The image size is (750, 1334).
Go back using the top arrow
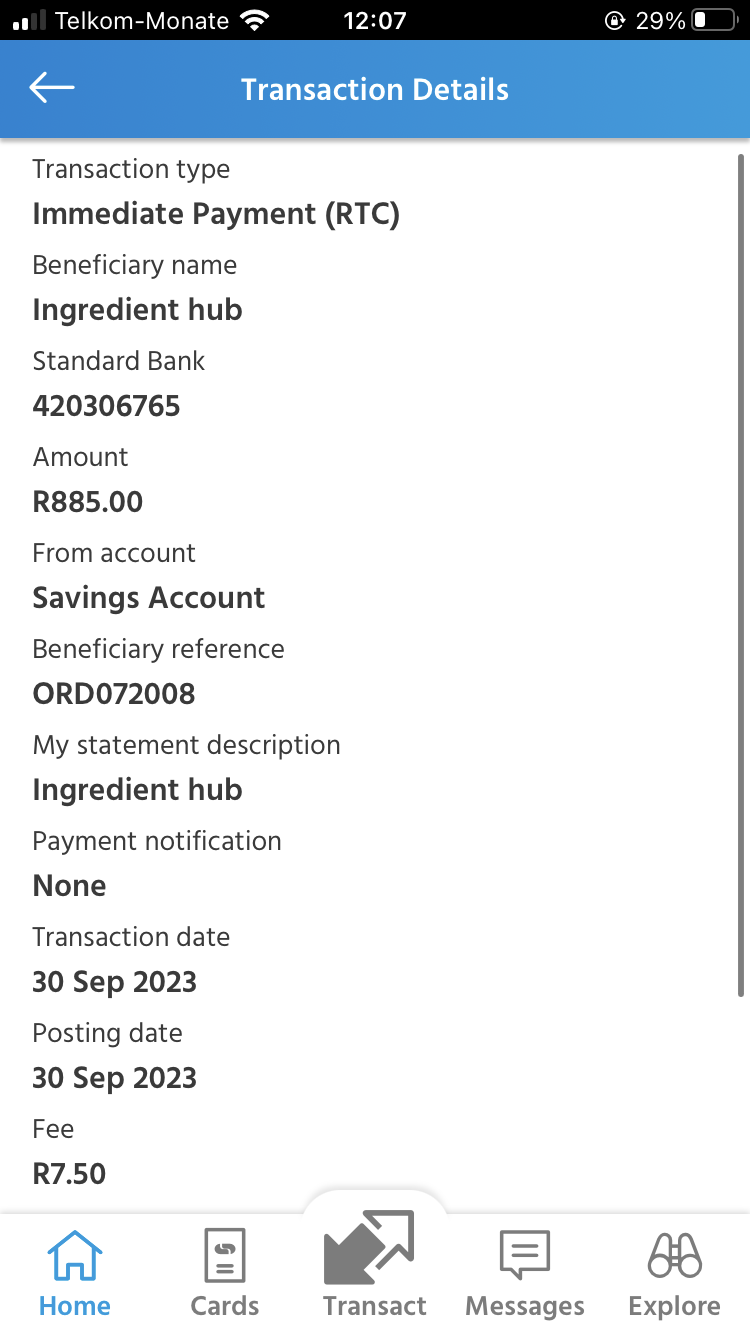pos(52,88)
